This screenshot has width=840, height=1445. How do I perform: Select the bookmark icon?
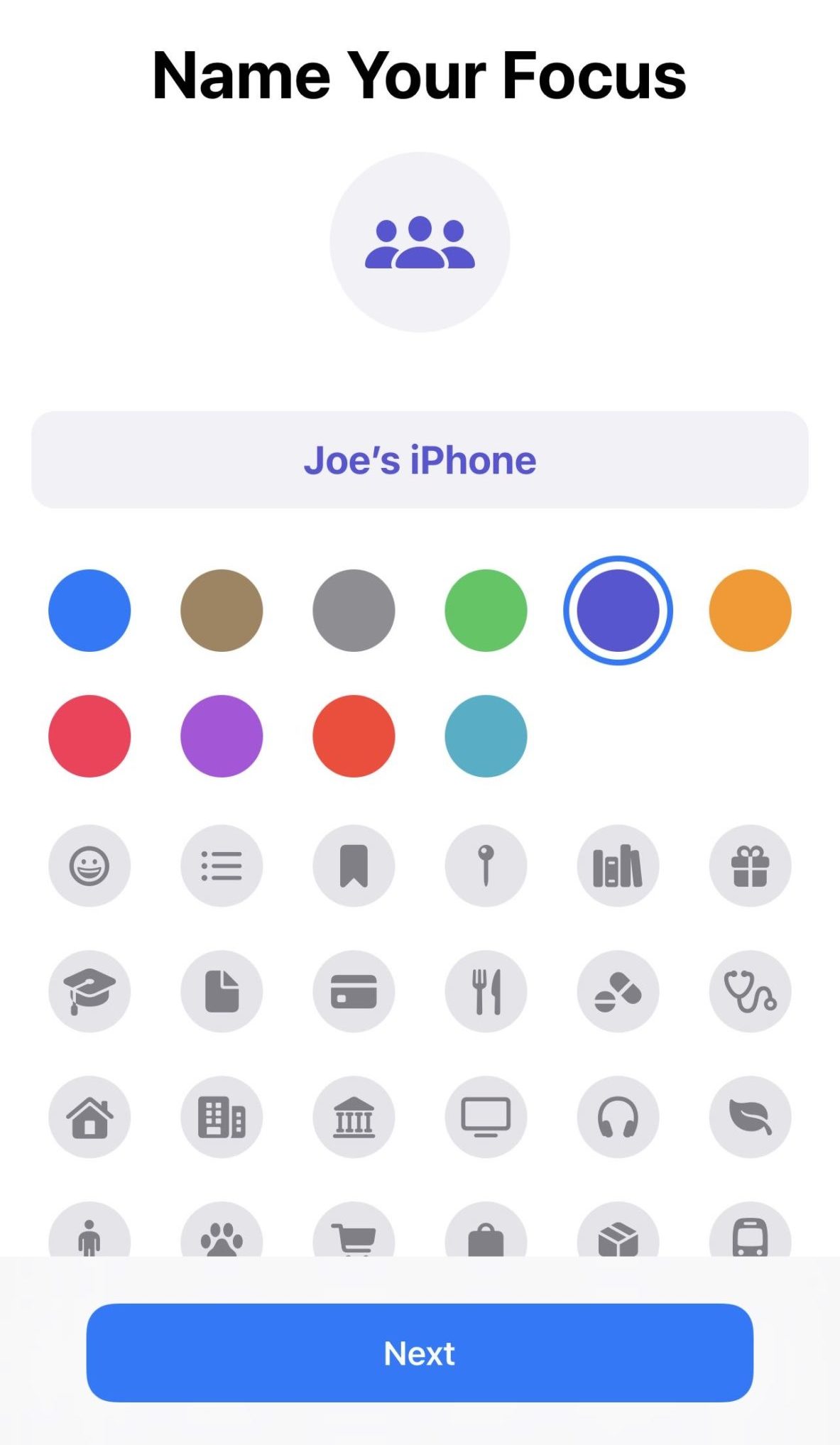(x=354, y=866)
